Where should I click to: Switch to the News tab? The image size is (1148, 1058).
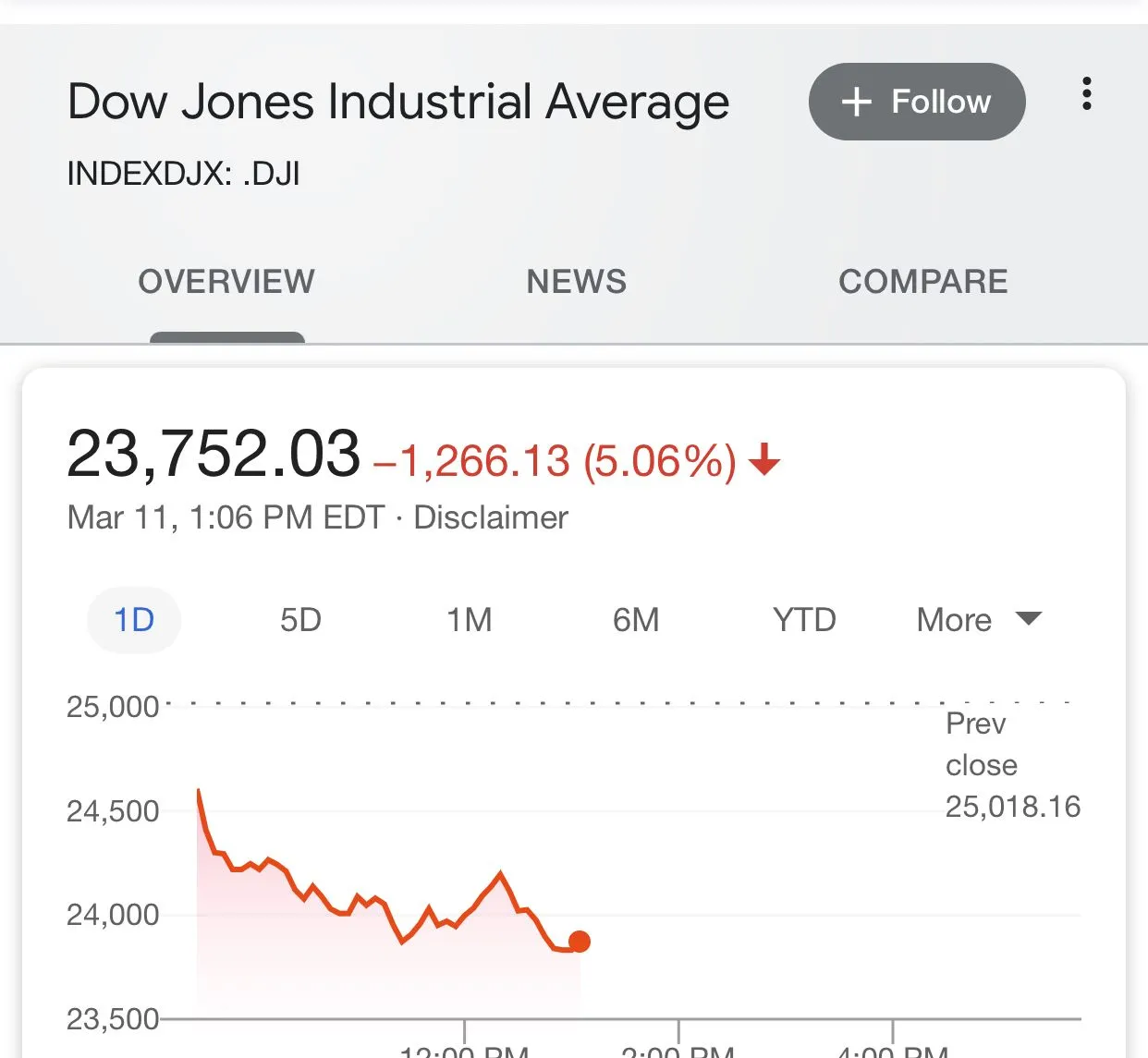click(576, 282)
